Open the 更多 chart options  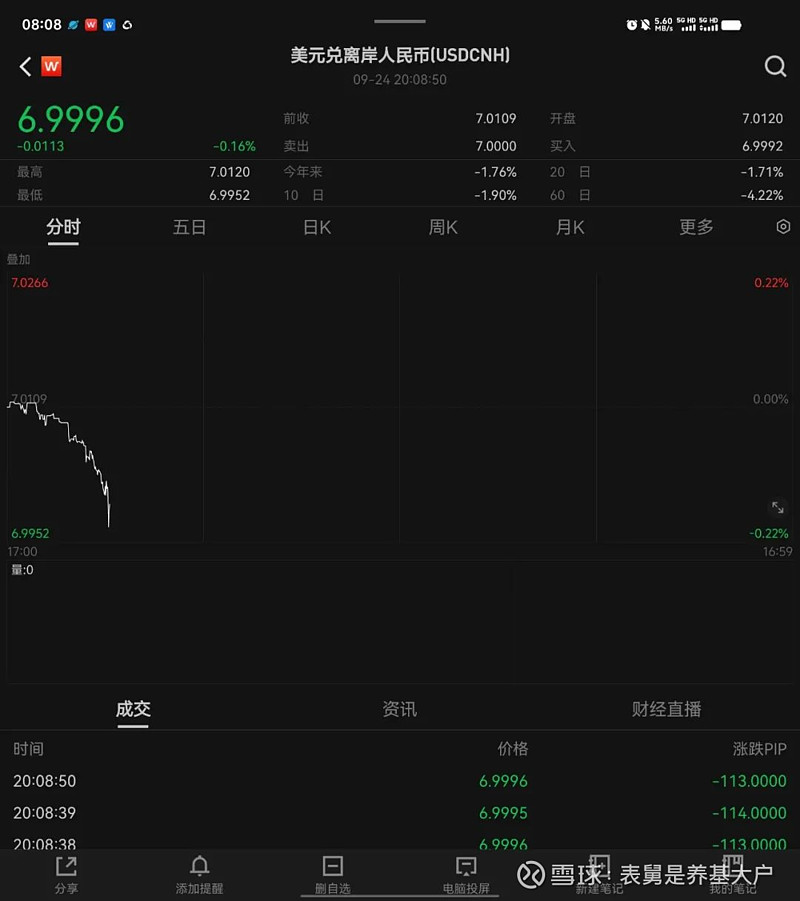coord(696,227)
